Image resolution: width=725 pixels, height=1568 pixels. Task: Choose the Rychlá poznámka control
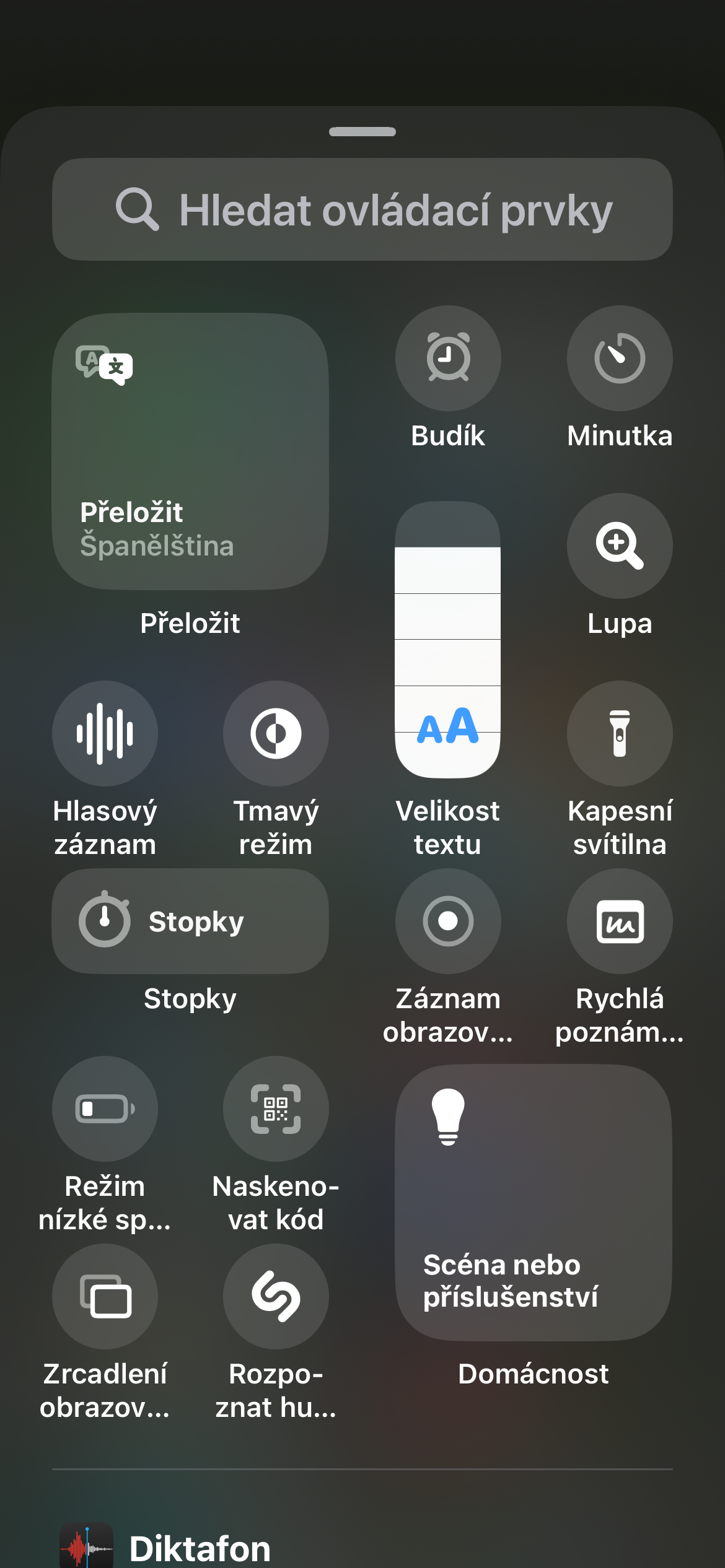click(x=620, y=921)
